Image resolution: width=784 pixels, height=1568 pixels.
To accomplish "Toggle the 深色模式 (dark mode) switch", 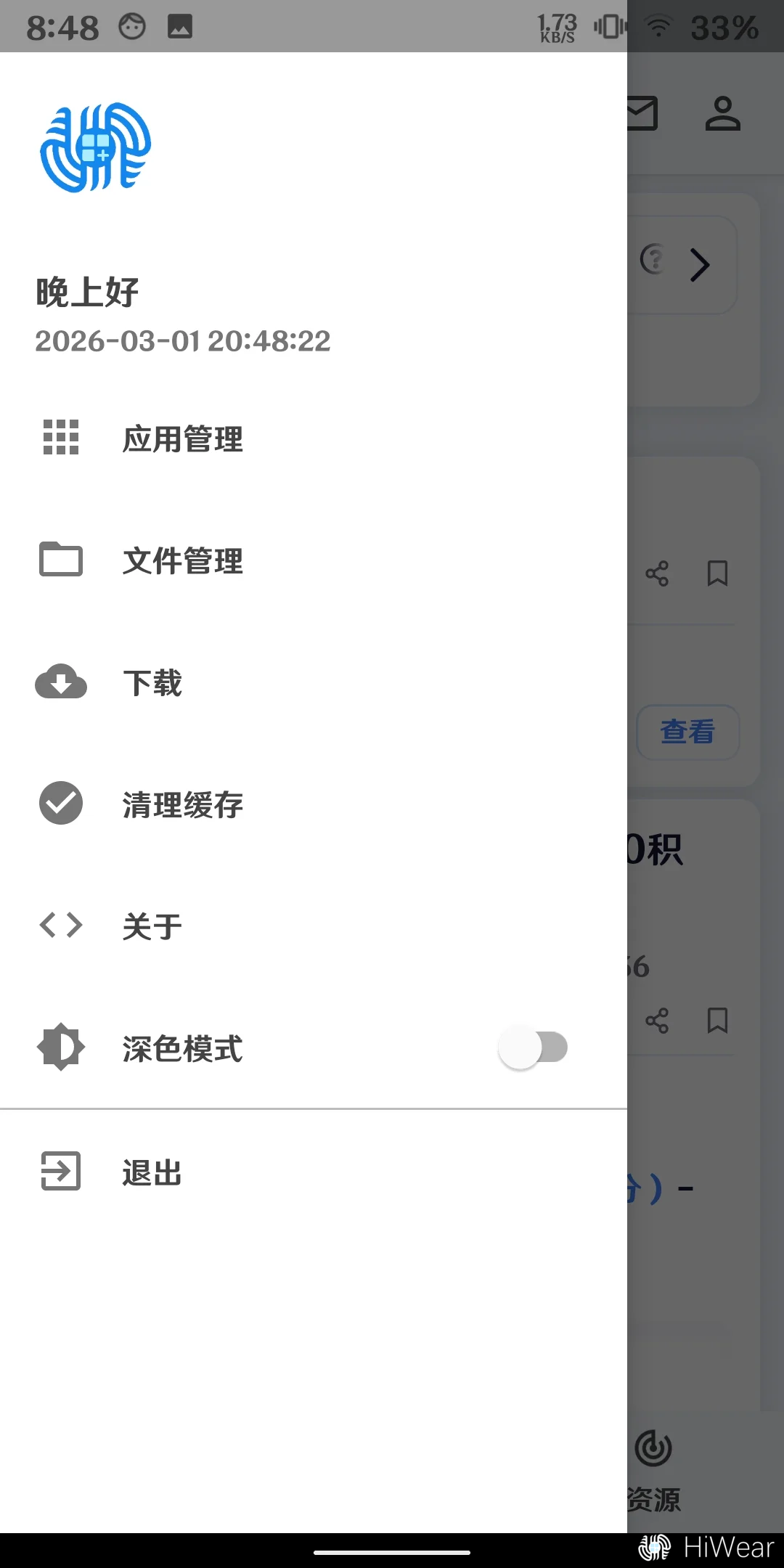I will point(533,1048).
